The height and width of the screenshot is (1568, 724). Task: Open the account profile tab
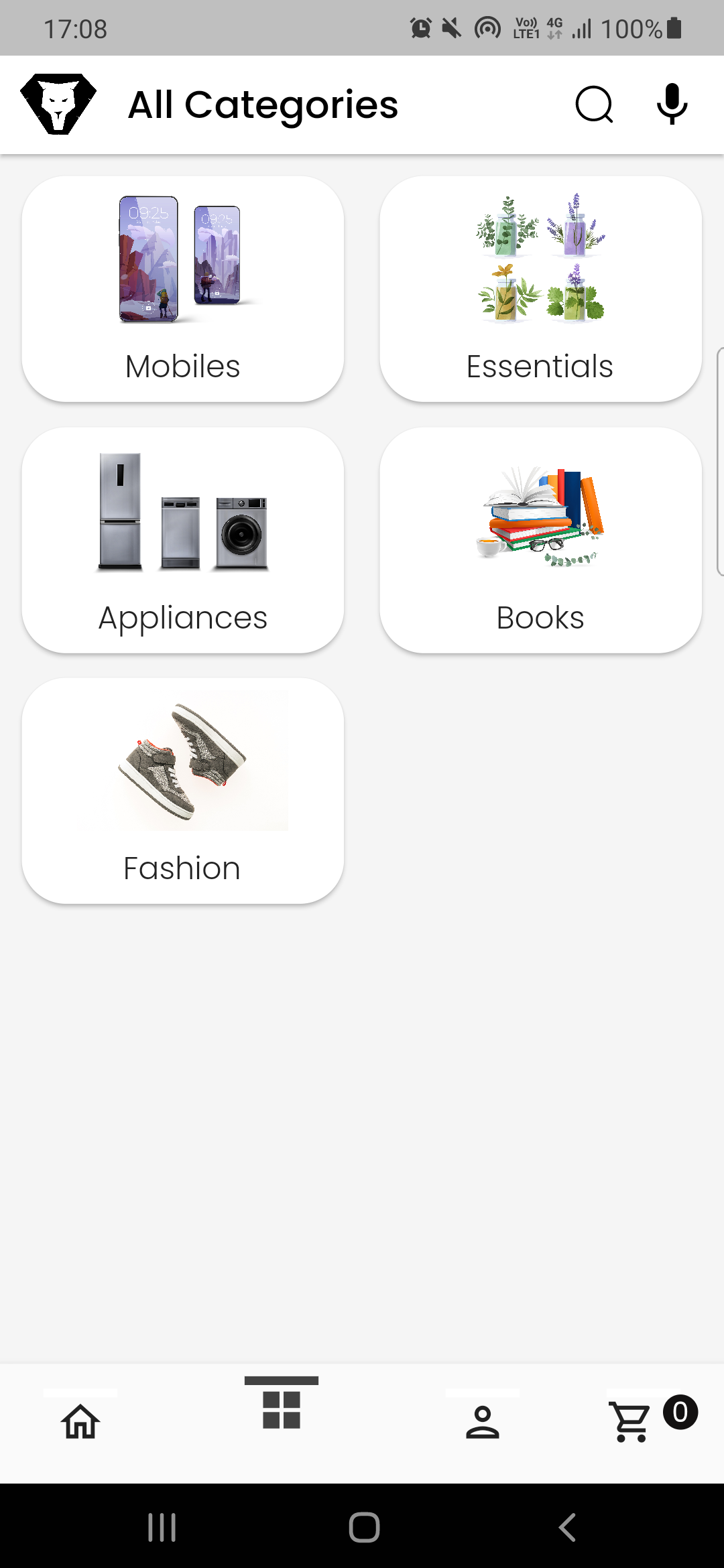coord(483,1421)
